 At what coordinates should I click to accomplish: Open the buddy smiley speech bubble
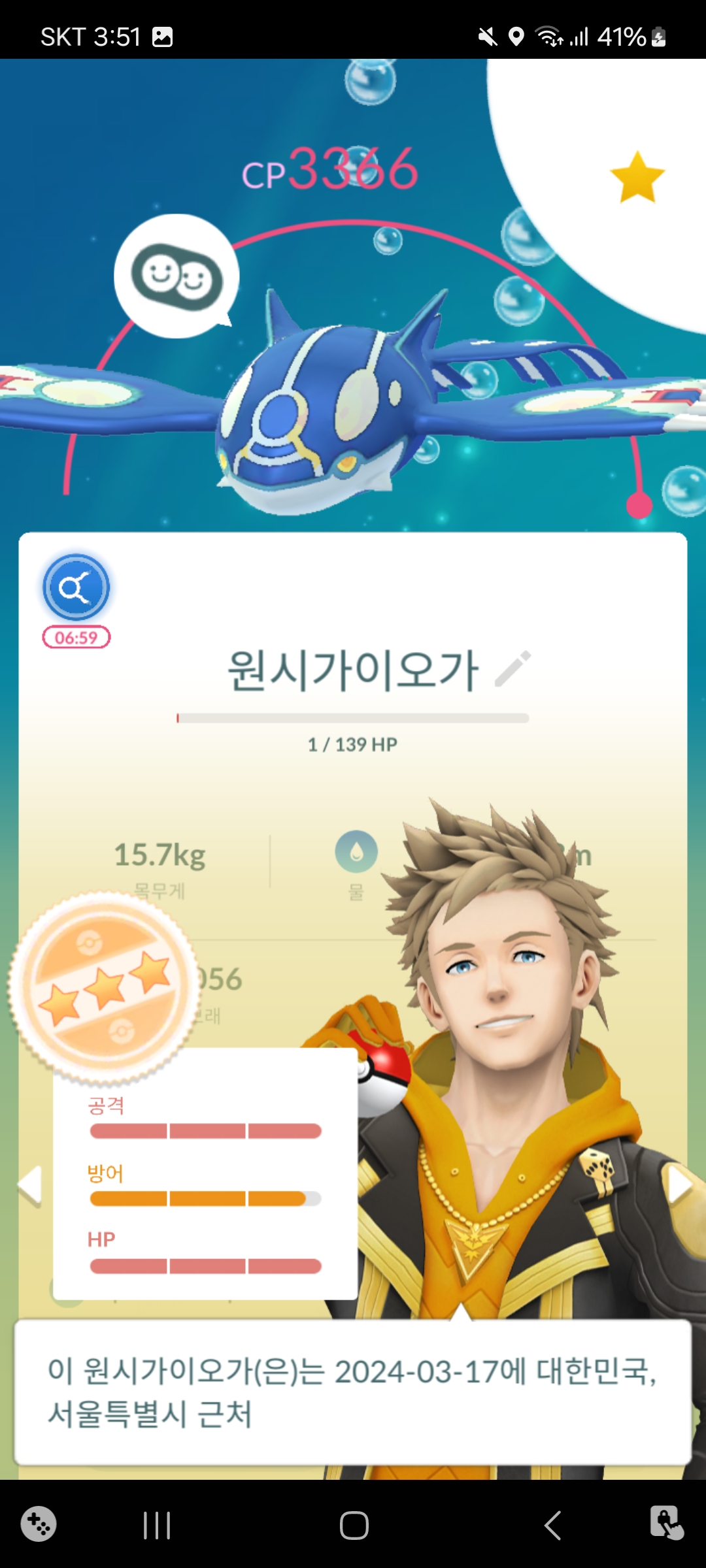[x=176, y=276]
